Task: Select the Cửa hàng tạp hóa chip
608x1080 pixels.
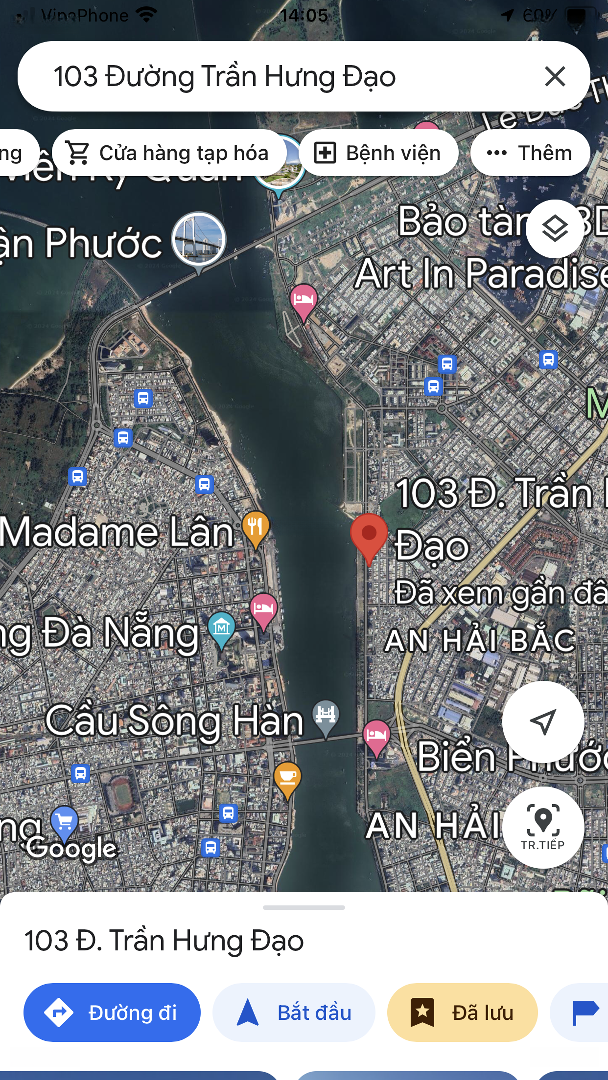Action: (x=168, y=153)
